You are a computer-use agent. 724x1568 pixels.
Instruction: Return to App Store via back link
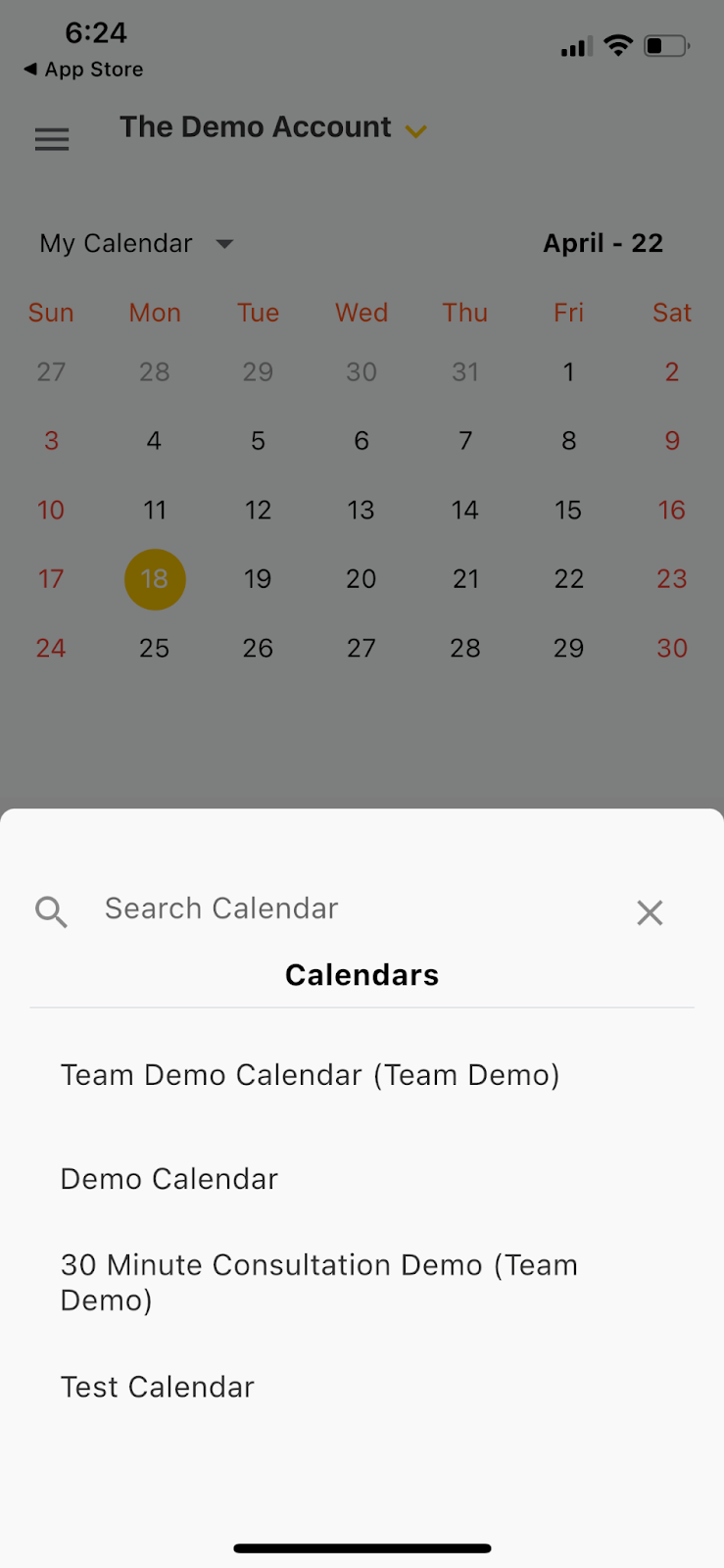pos(84,70)
